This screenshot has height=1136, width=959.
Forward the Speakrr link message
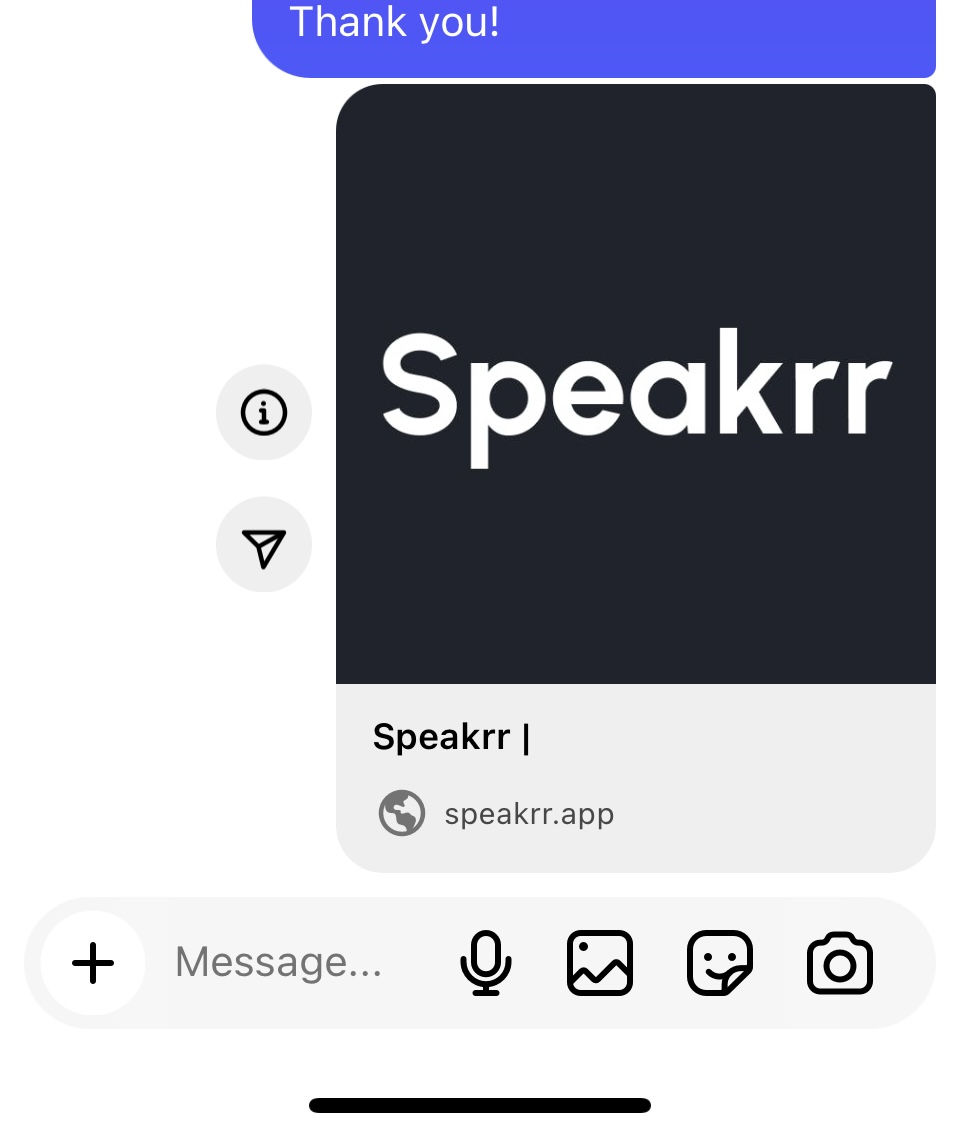click(x=264, y=545)
